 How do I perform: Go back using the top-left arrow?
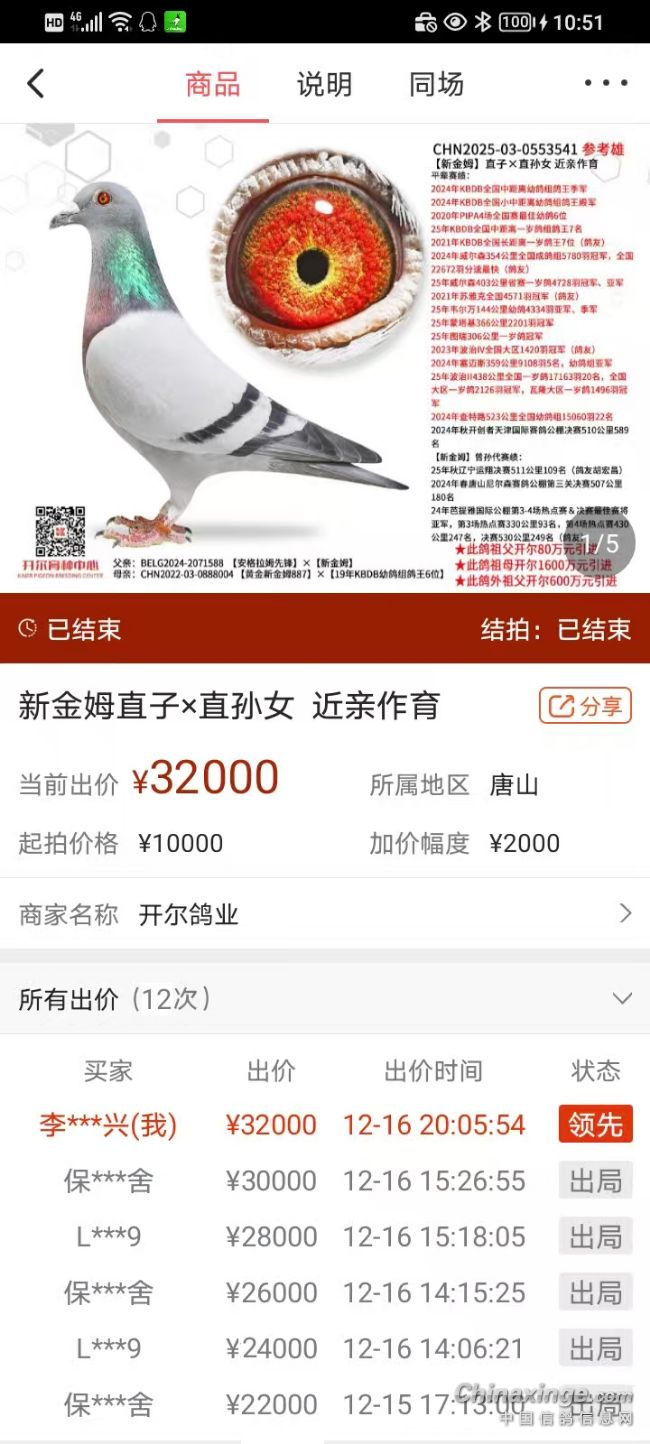tap(36, 84)
